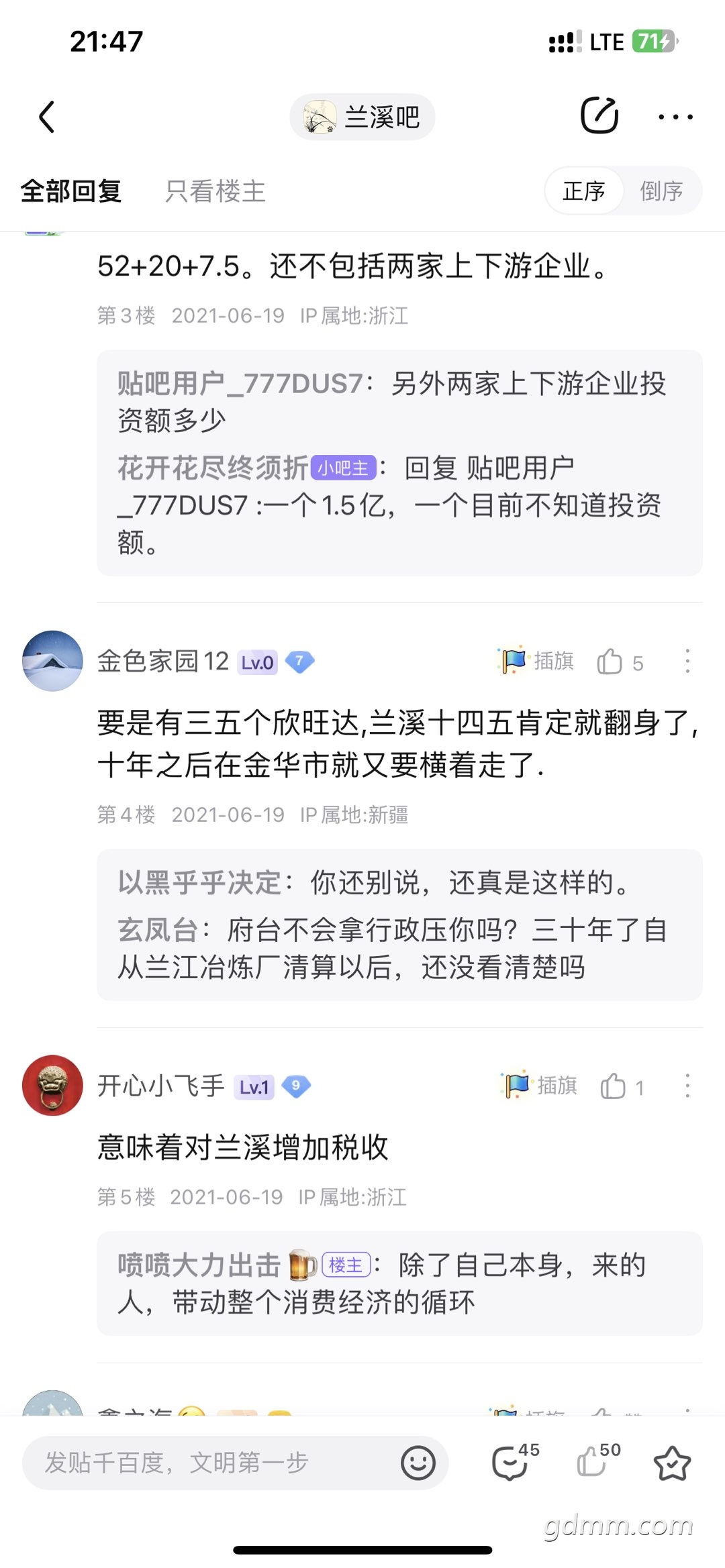Open 金色家园12's profile avatar
The height and width of the screenshot is (1568, 725).
[x=52, y=661]
